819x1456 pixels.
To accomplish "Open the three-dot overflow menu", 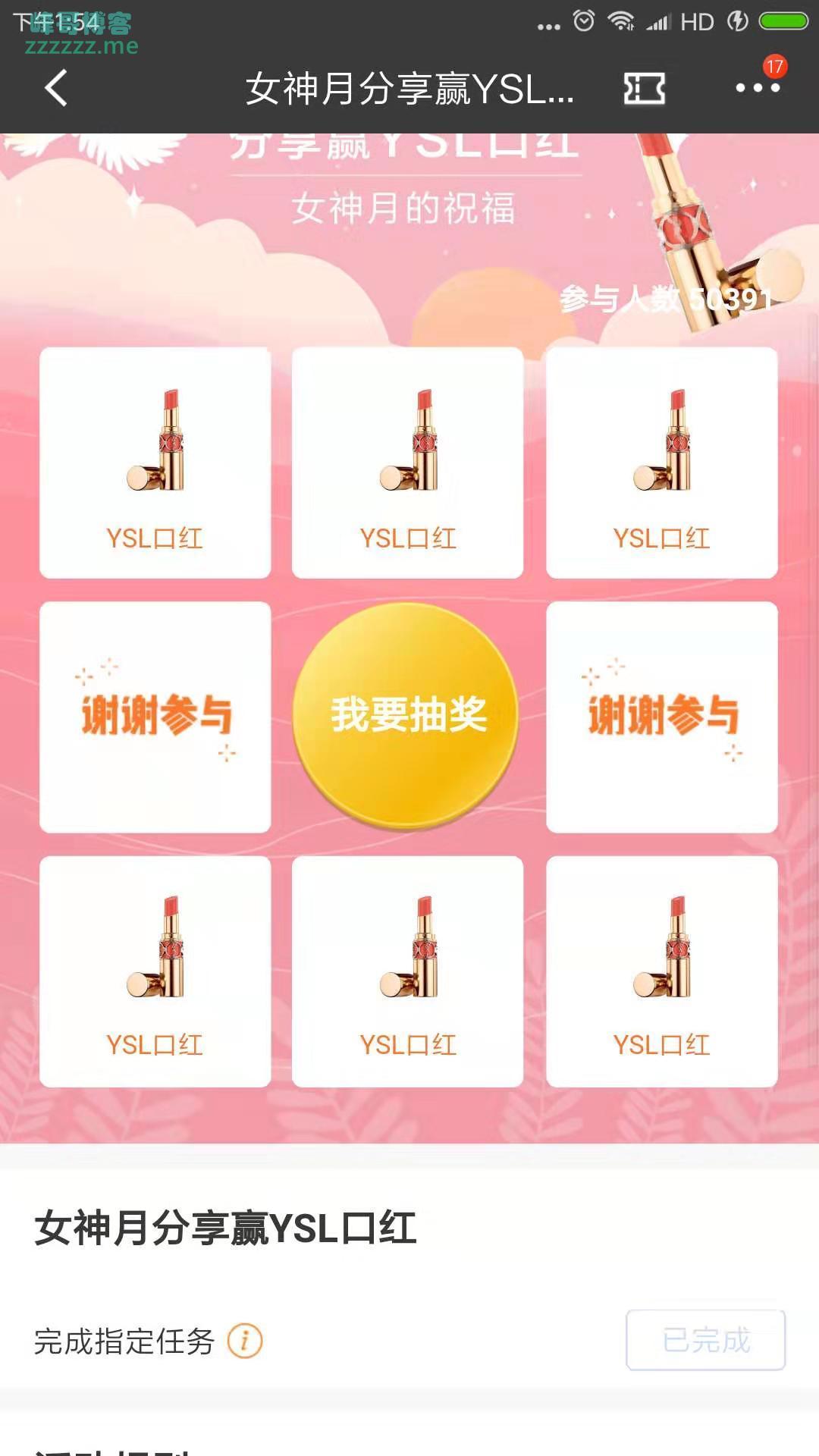I will coord(758,88).
